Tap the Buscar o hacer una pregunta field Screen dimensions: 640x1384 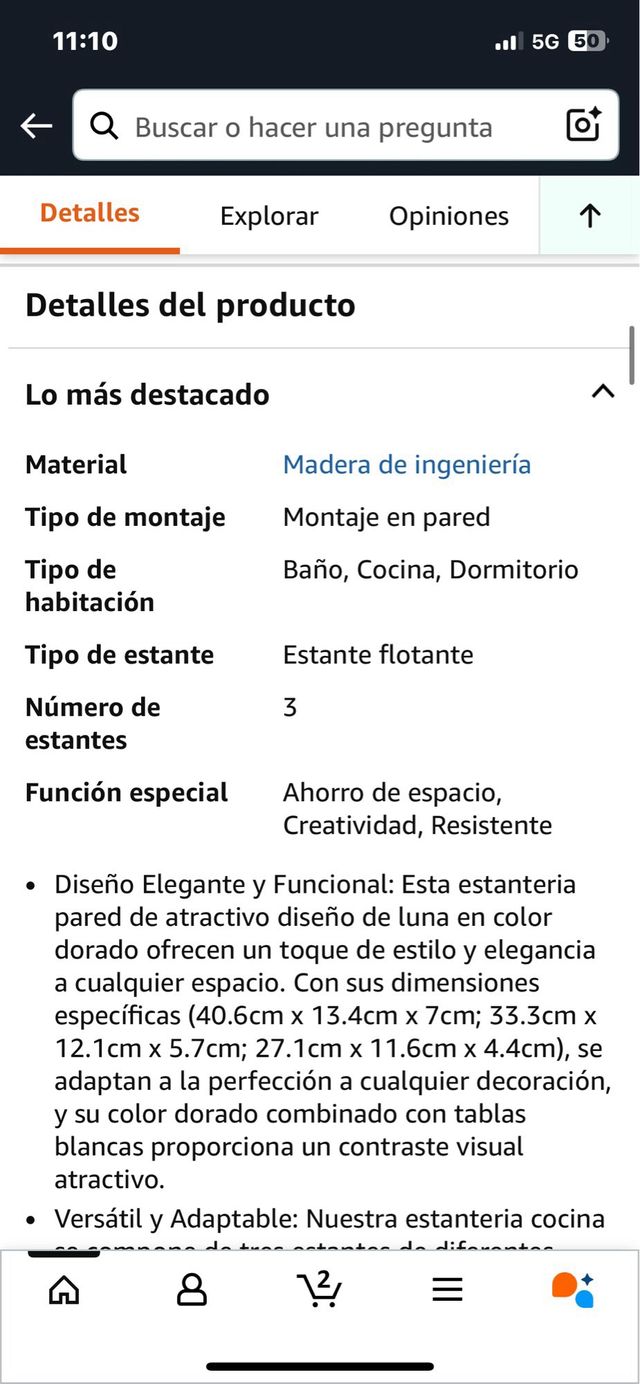click(x=314, y=127)
